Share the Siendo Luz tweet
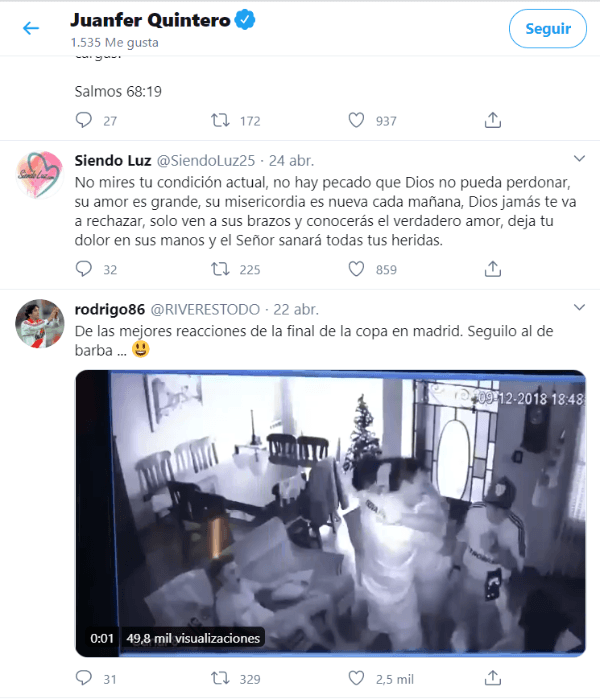Screen dimensions: 600x699 [492, 269]
